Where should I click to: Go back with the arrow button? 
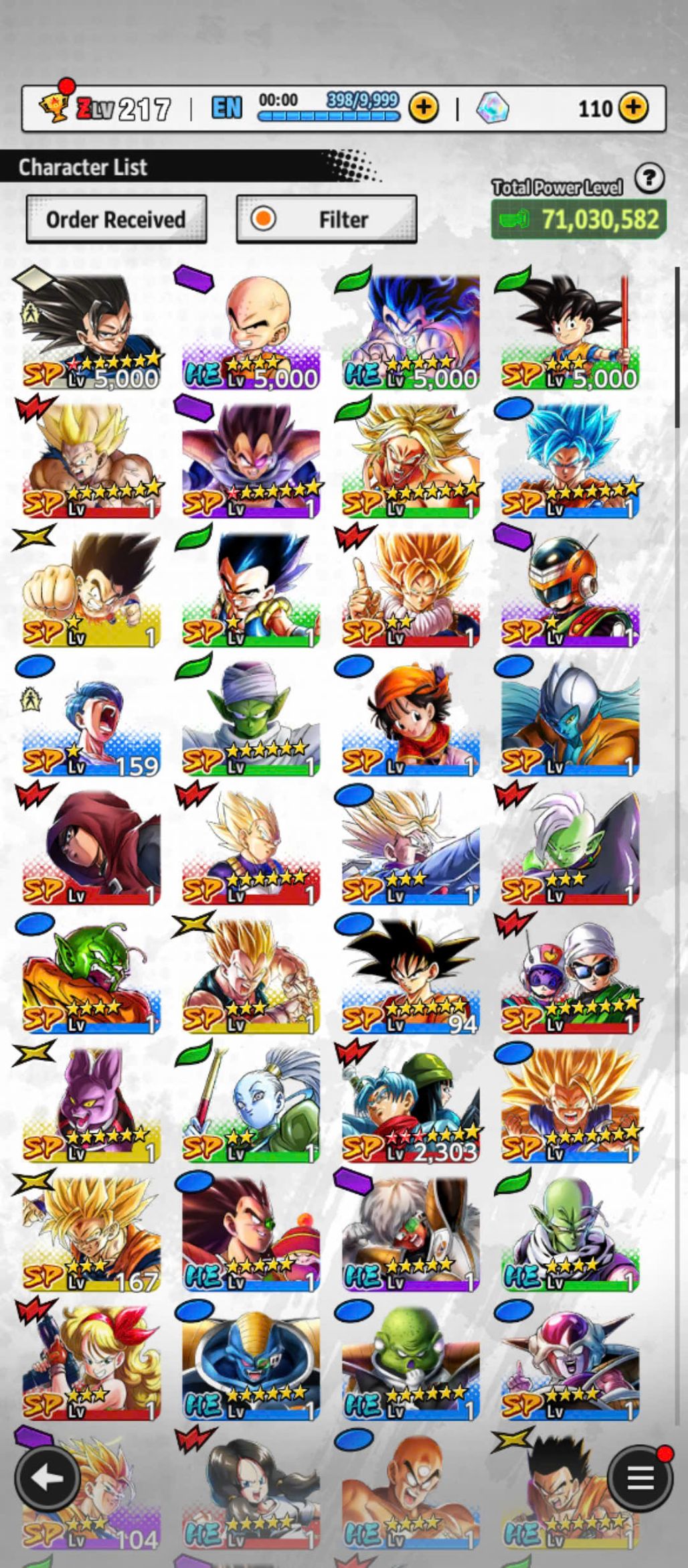tap(48, 1478)
